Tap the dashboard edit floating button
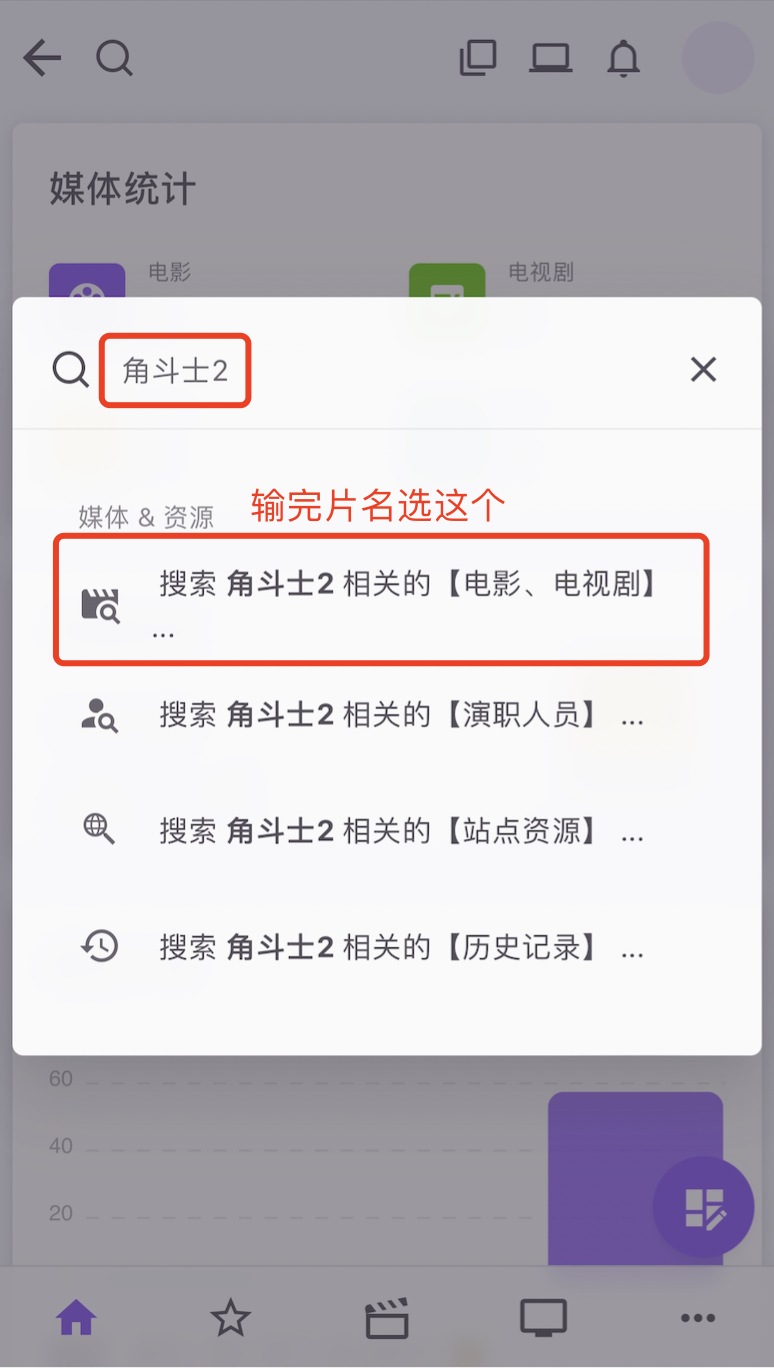The image size is (774, 1368). click(x=703, y=1207)
